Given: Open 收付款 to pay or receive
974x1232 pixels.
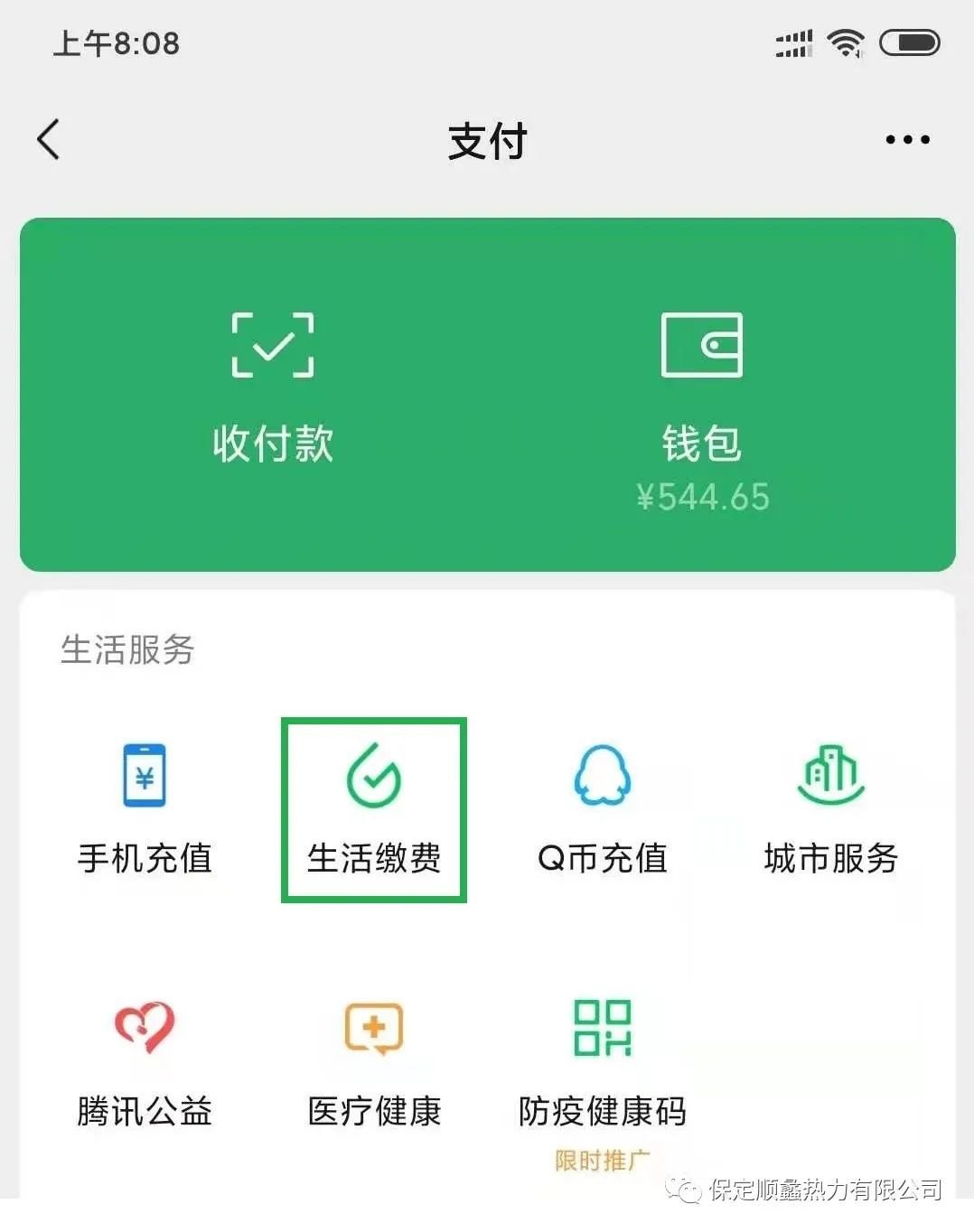Looking at the screenshot, I should (x=273, y=390).
